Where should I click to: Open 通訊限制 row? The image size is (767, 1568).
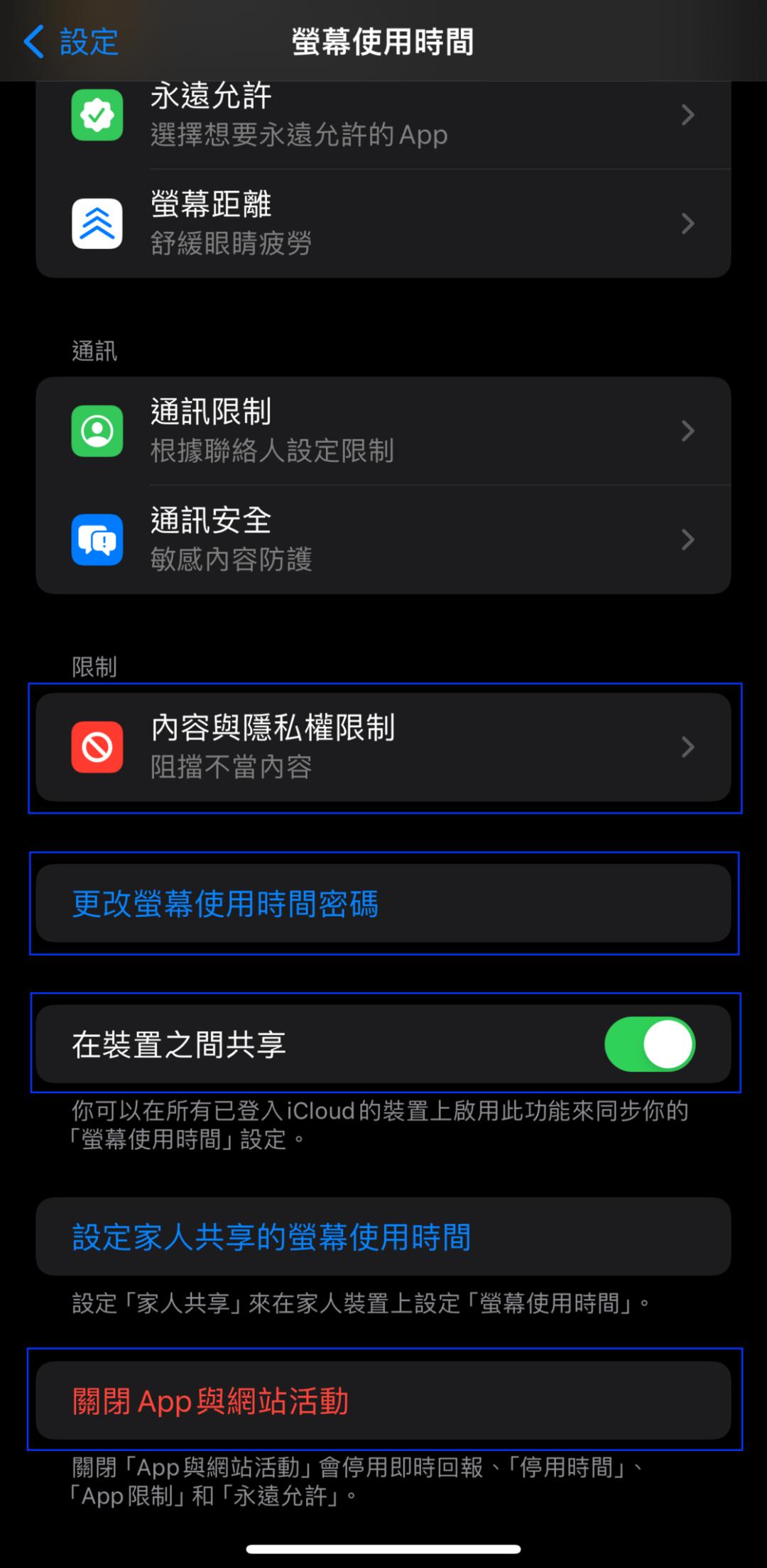click(383, 431)
